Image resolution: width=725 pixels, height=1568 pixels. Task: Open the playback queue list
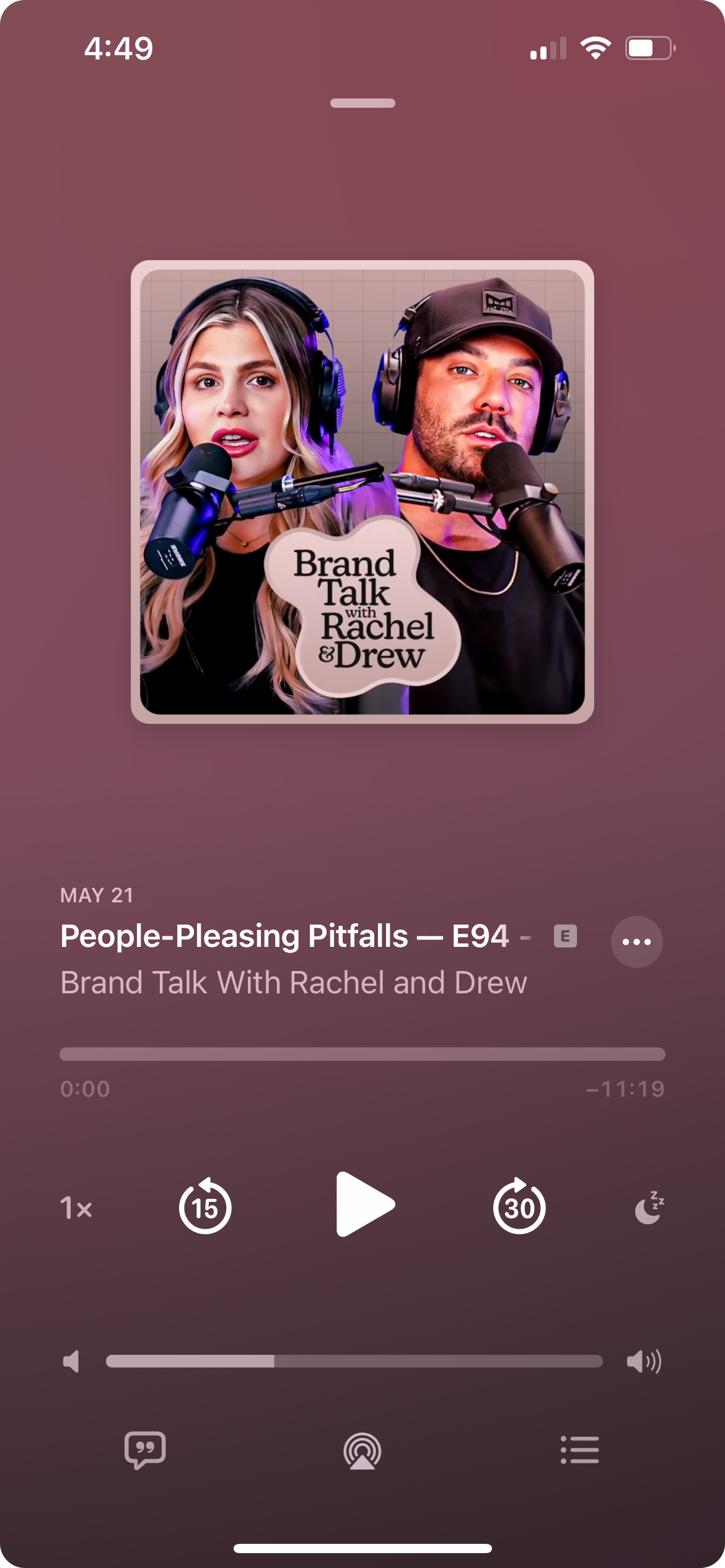[579, 1450]
